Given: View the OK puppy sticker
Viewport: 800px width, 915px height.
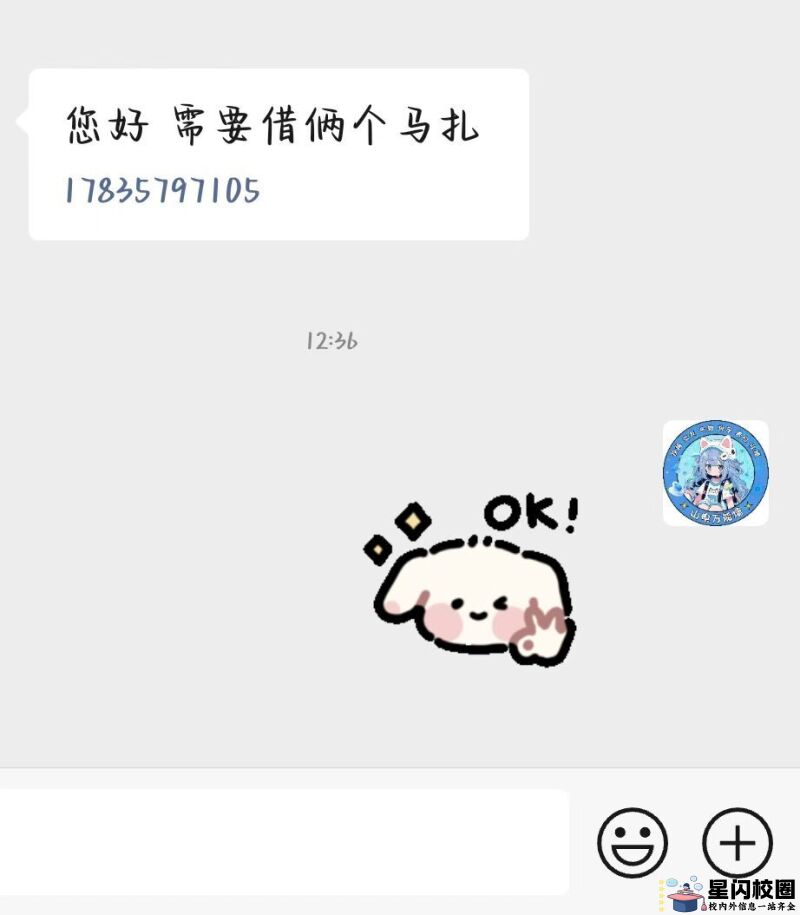Looking at the screenshot, I should (472, 578).
